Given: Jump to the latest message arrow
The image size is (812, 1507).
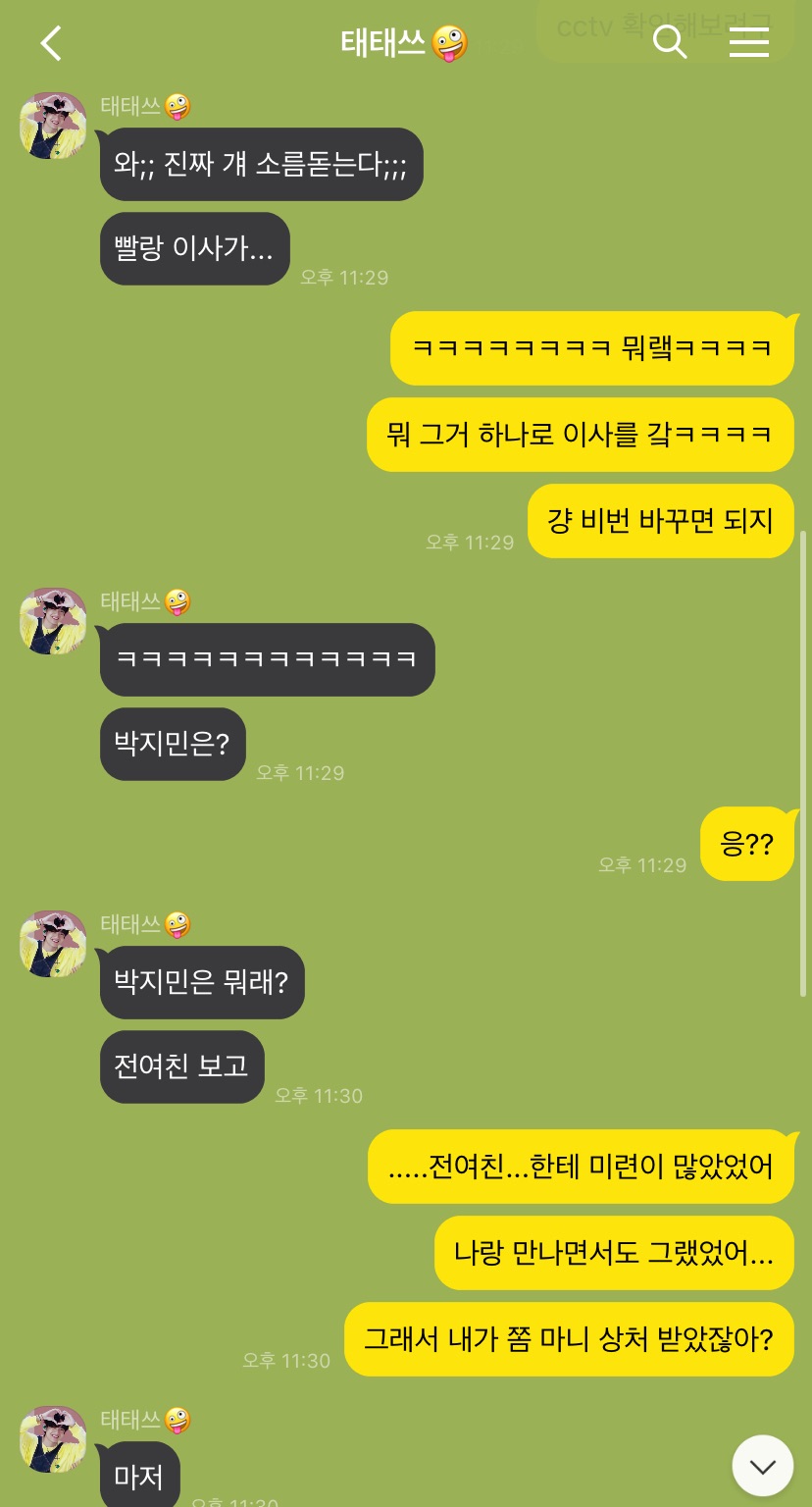Looking at the screenshot, I should point(762,1466).
